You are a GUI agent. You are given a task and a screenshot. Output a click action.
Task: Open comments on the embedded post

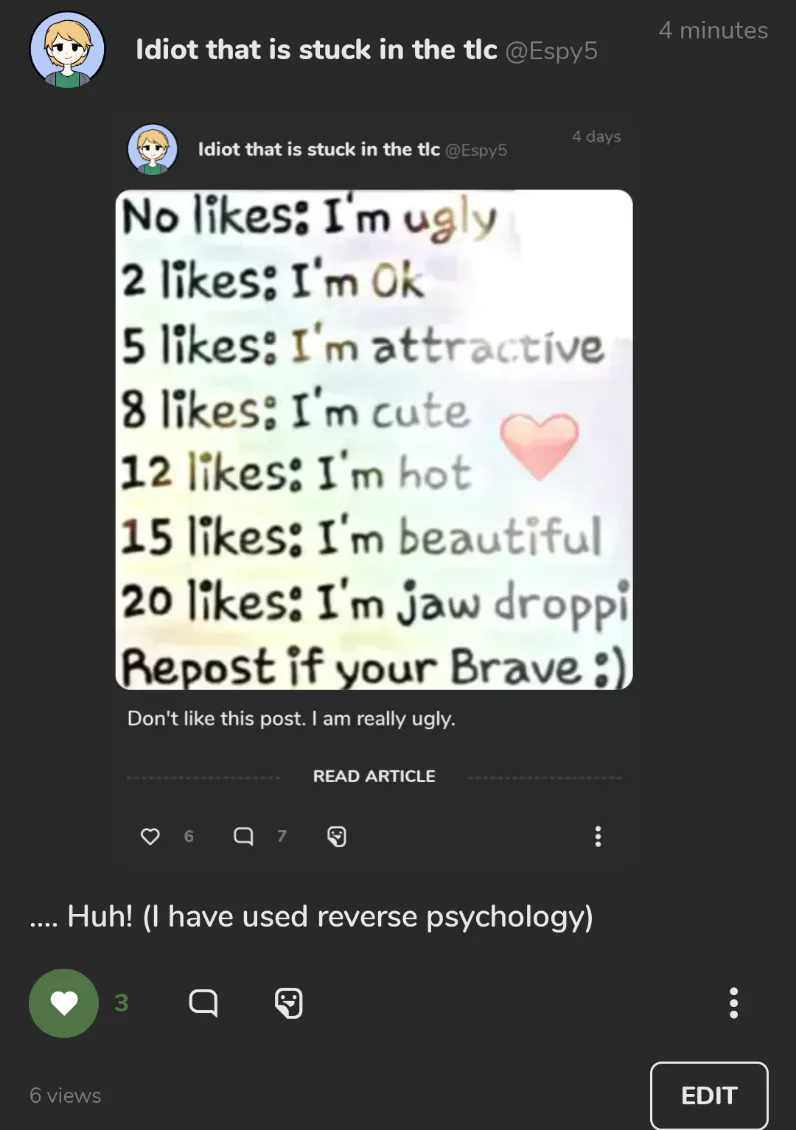(x=243, y=836)
